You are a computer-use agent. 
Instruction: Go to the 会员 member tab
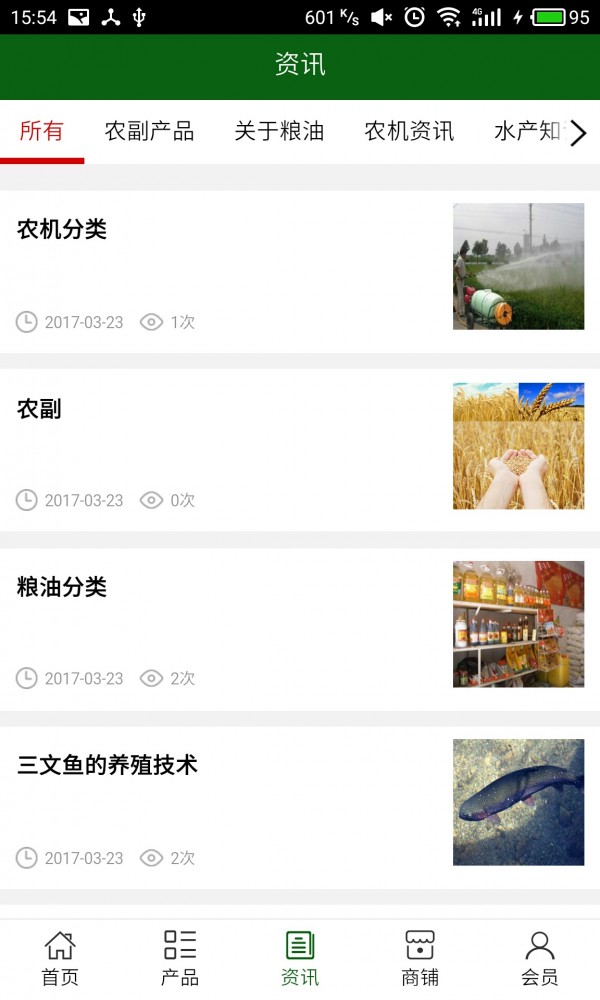pyautogui.click(x=540, y=958)
